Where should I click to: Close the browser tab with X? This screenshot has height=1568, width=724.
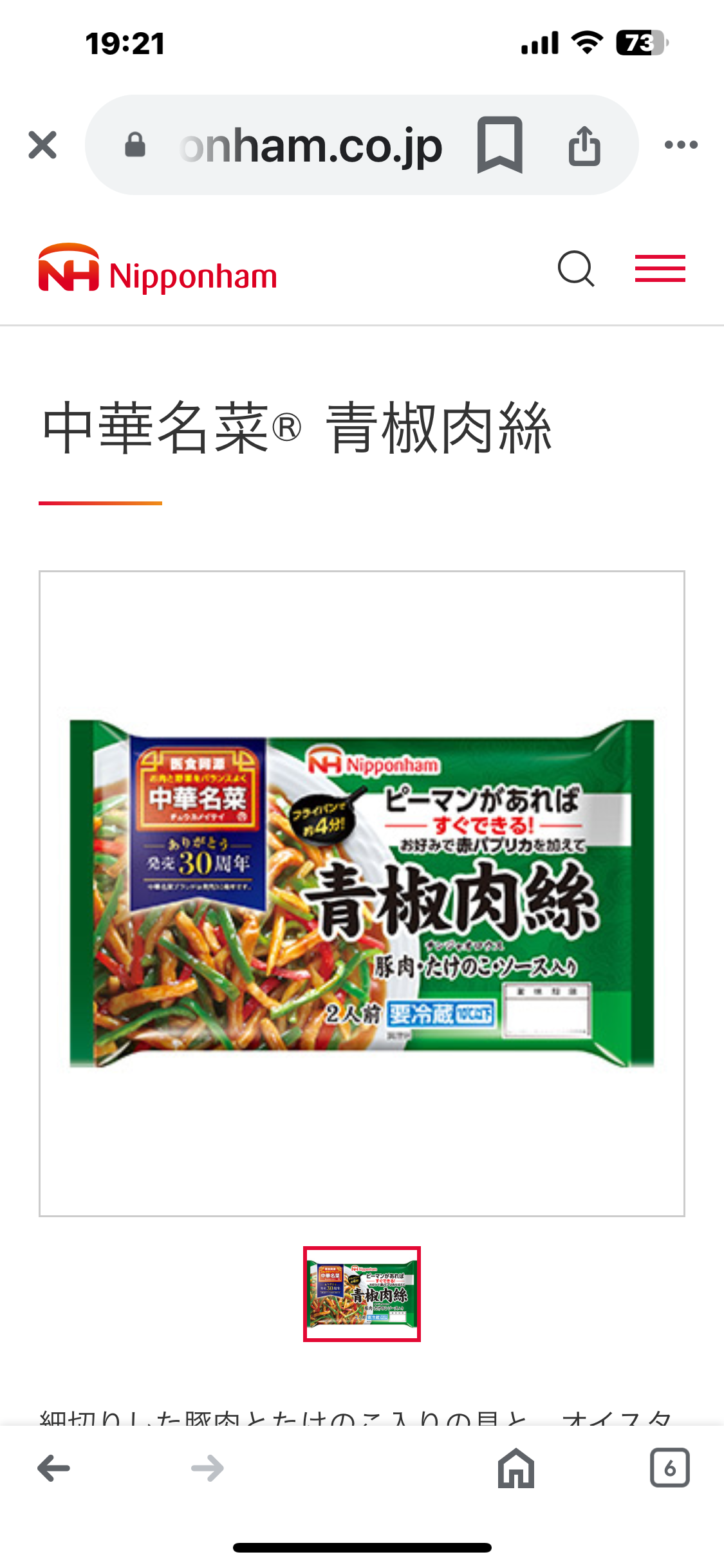click(42, 145)
